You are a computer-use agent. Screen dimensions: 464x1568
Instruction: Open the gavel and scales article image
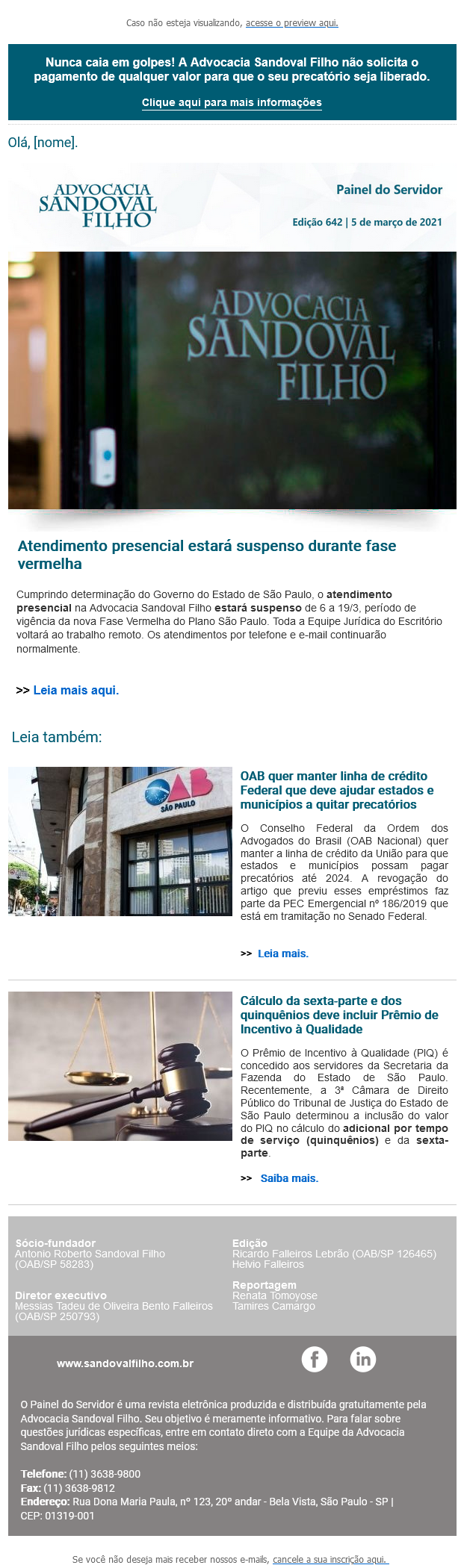(x=120, y=1066)
